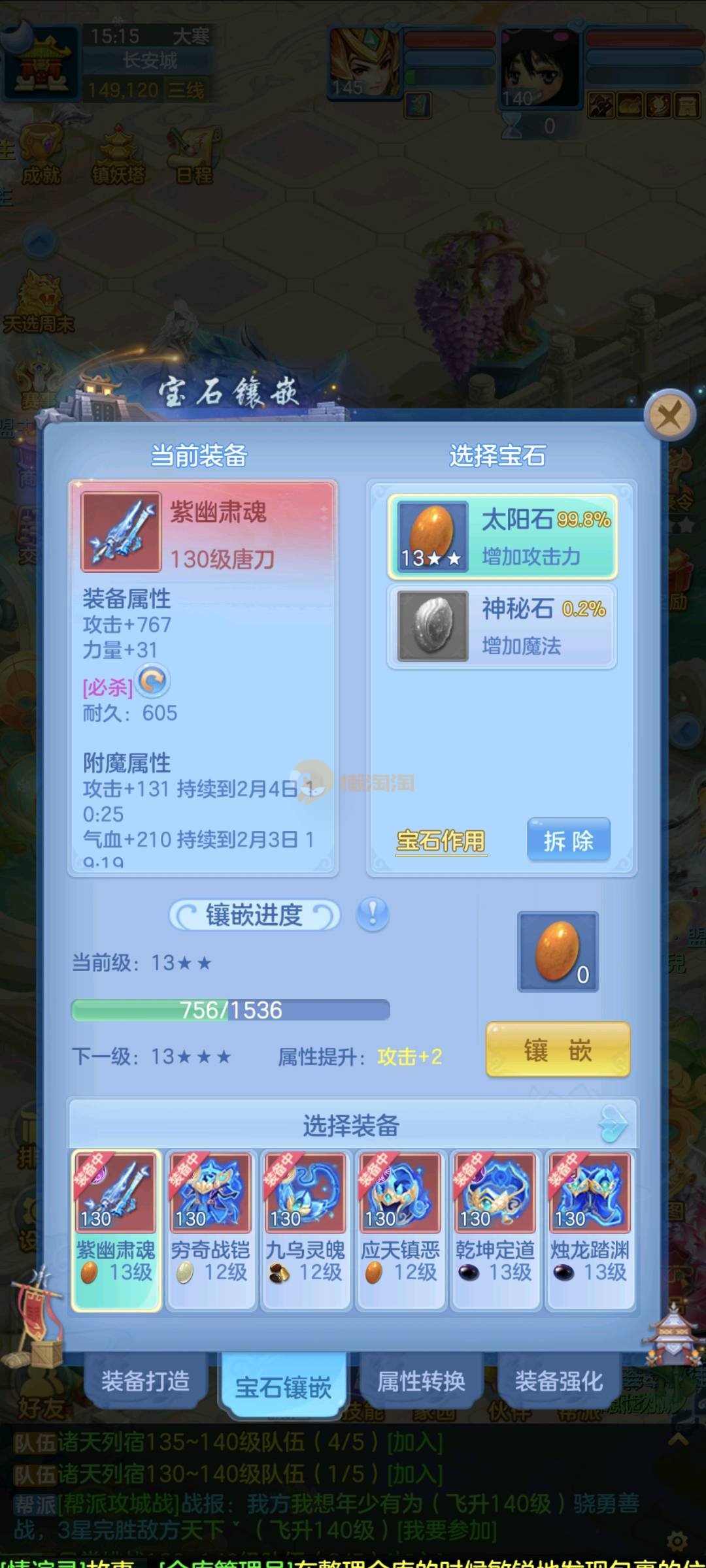Choose the 九乌灵魄 equipment
706x1568 pixels.
pos(305,1230)
